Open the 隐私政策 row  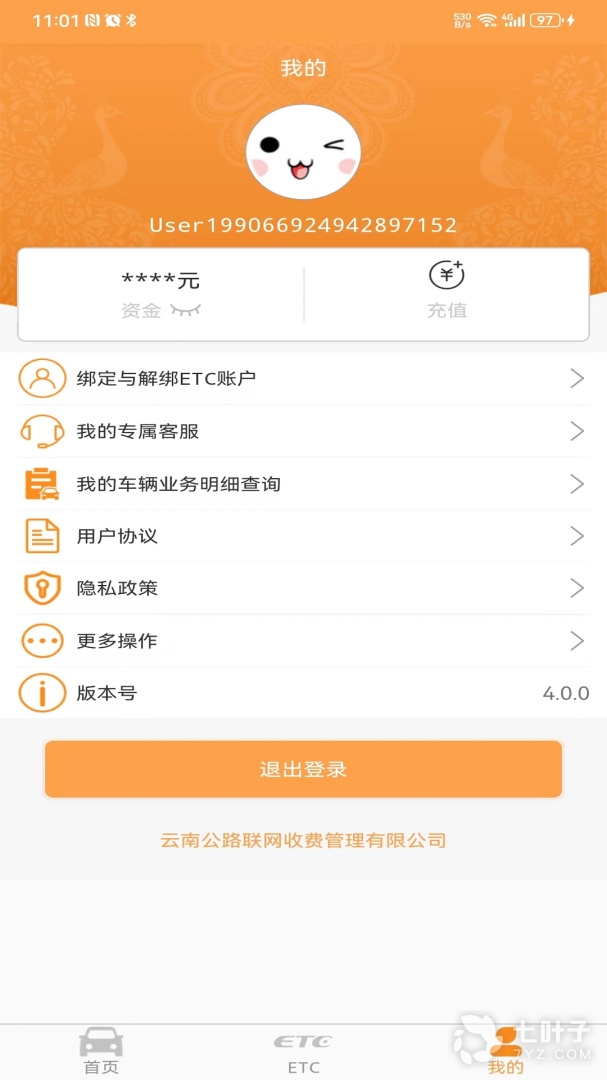[x=303, y=588]
